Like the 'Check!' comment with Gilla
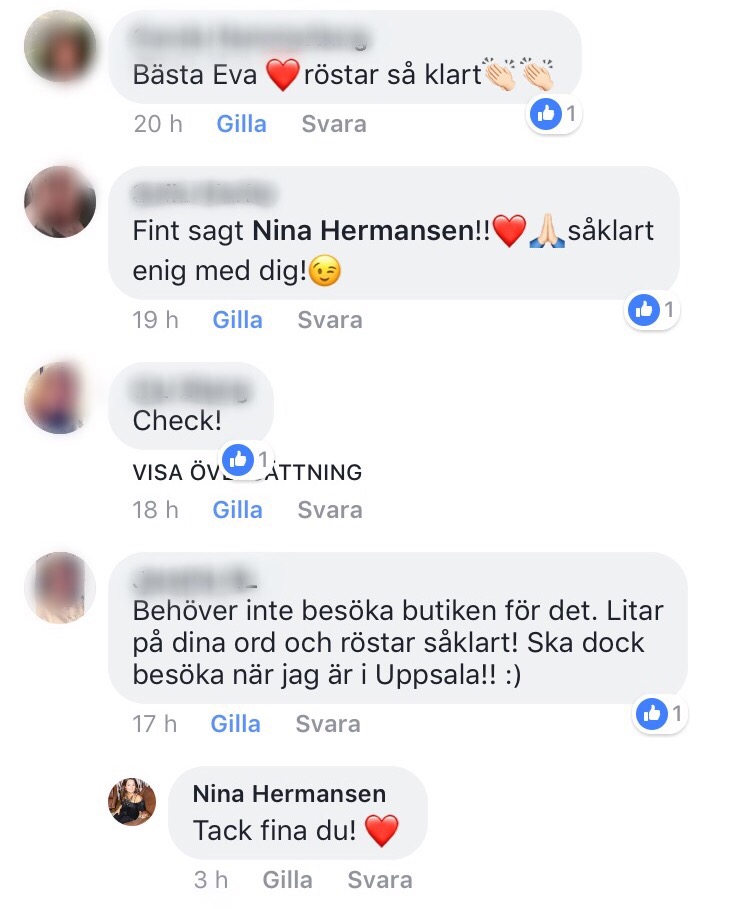The width and height of the screenshot is (750, 909). pos(237,510)
